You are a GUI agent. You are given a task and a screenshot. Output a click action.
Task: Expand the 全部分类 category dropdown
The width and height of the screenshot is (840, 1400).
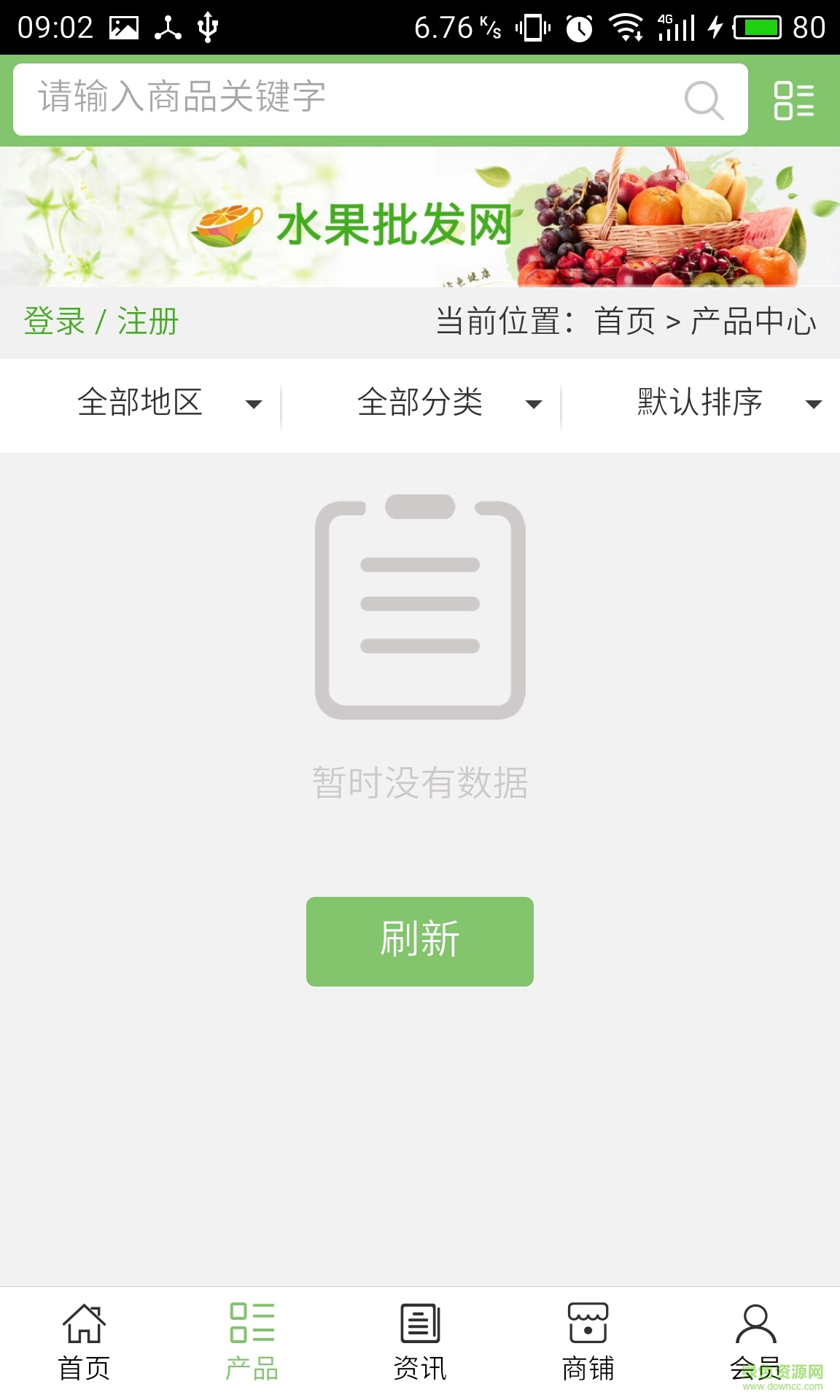[445, 403]
